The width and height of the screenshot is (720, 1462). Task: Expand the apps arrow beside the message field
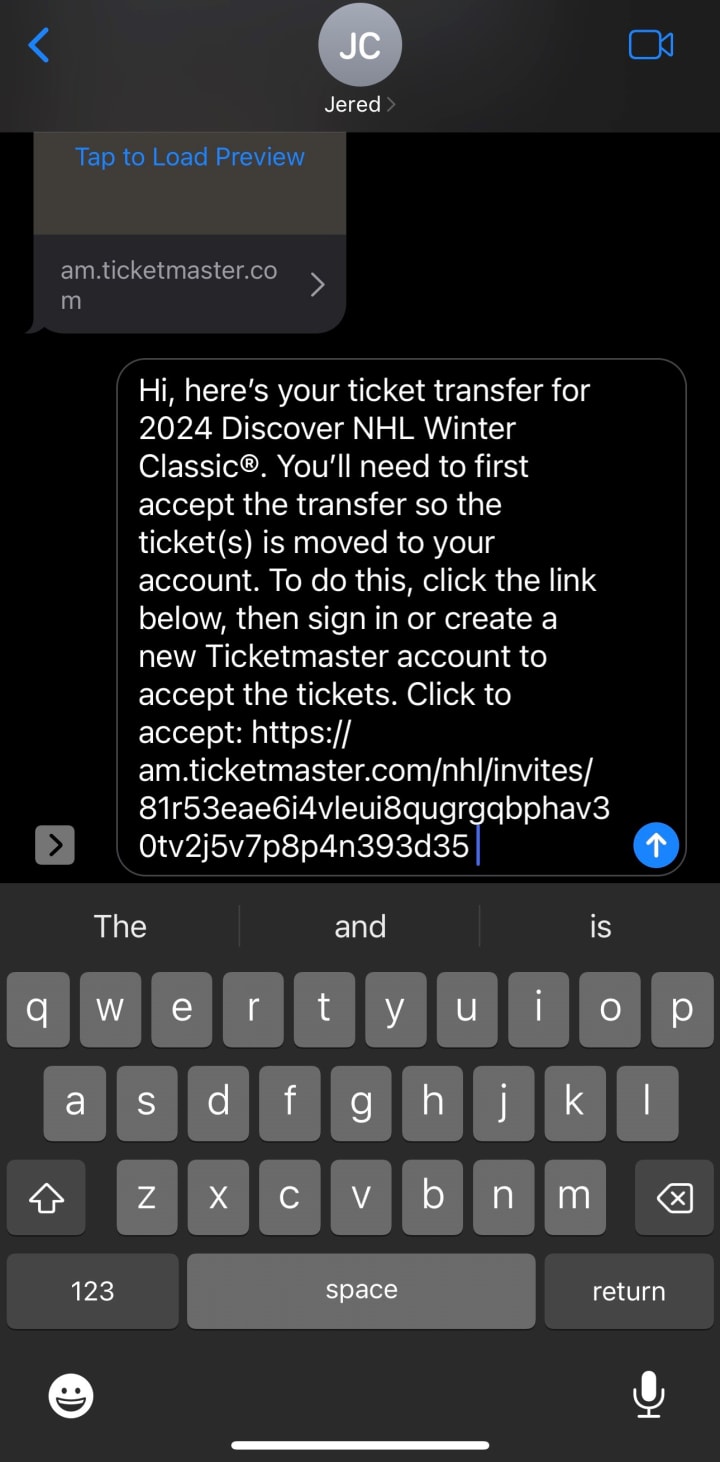(x=55, y=845)
